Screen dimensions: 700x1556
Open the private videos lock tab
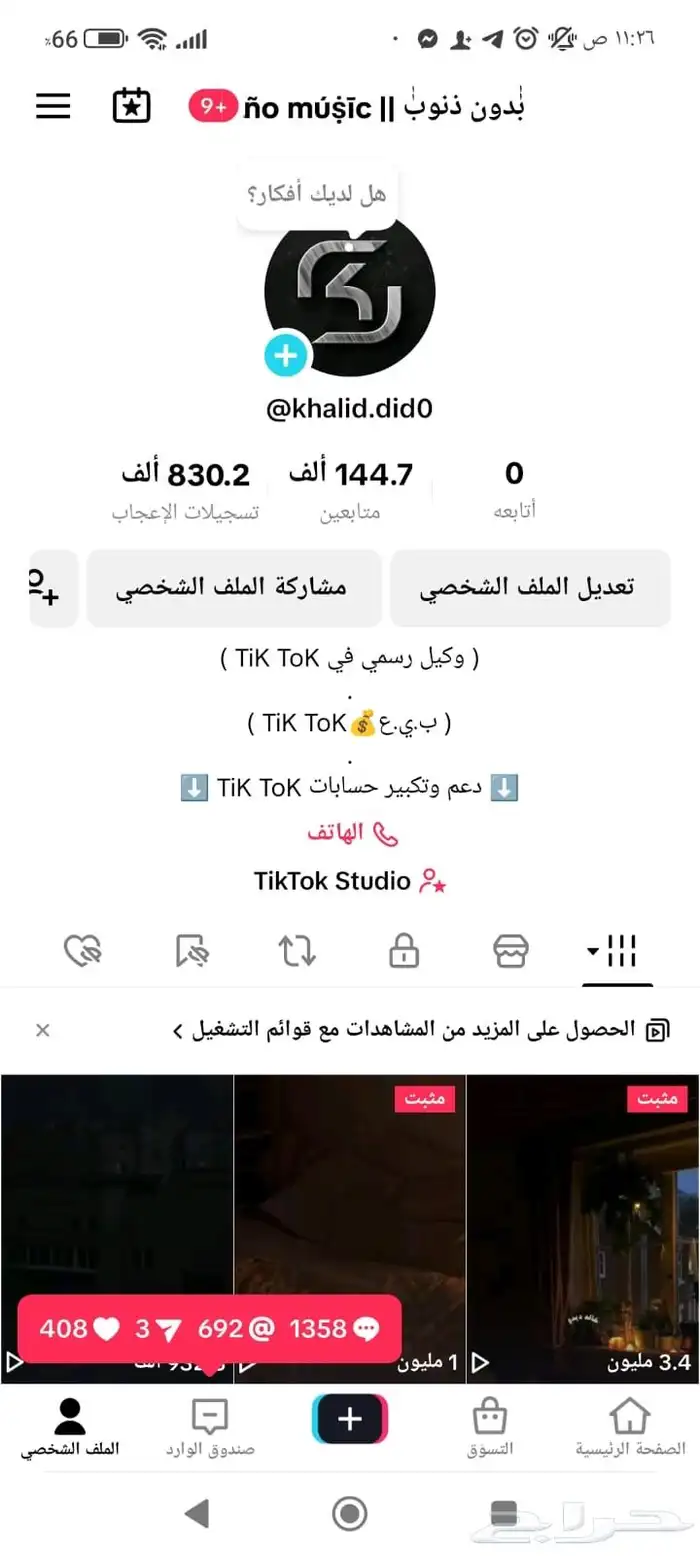pyautogui.click(x=404, y=951)
